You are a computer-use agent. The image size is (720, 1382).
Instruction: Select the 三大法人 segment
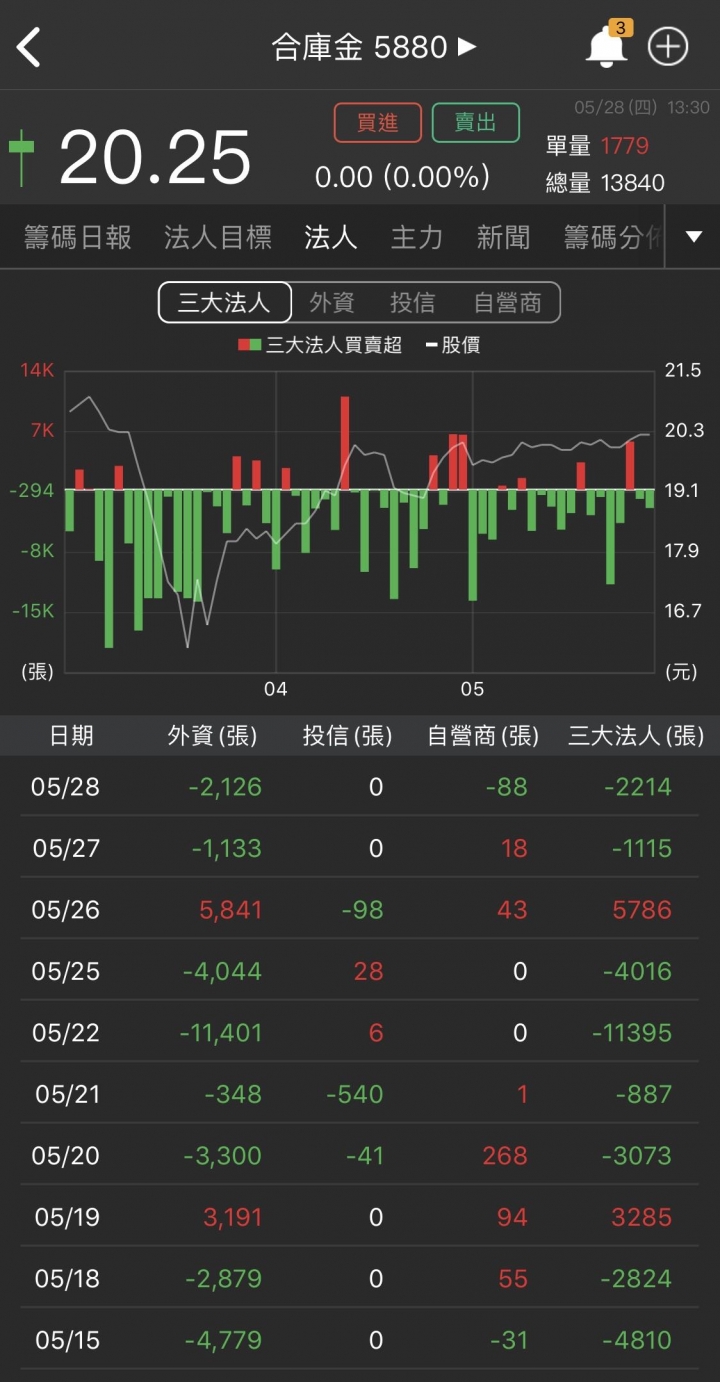pos(225,303)
